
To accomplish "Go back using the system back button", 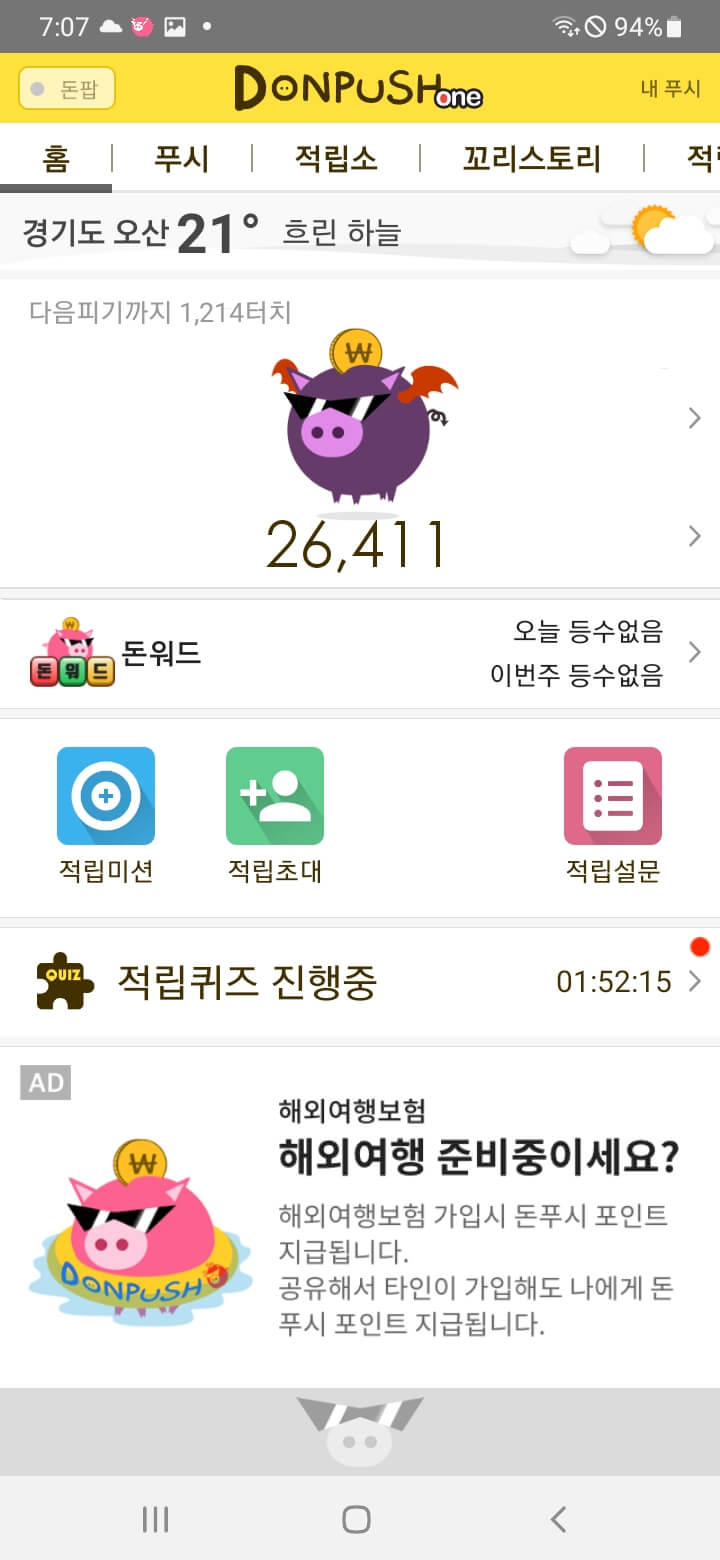I will [x=558, y=1519].
